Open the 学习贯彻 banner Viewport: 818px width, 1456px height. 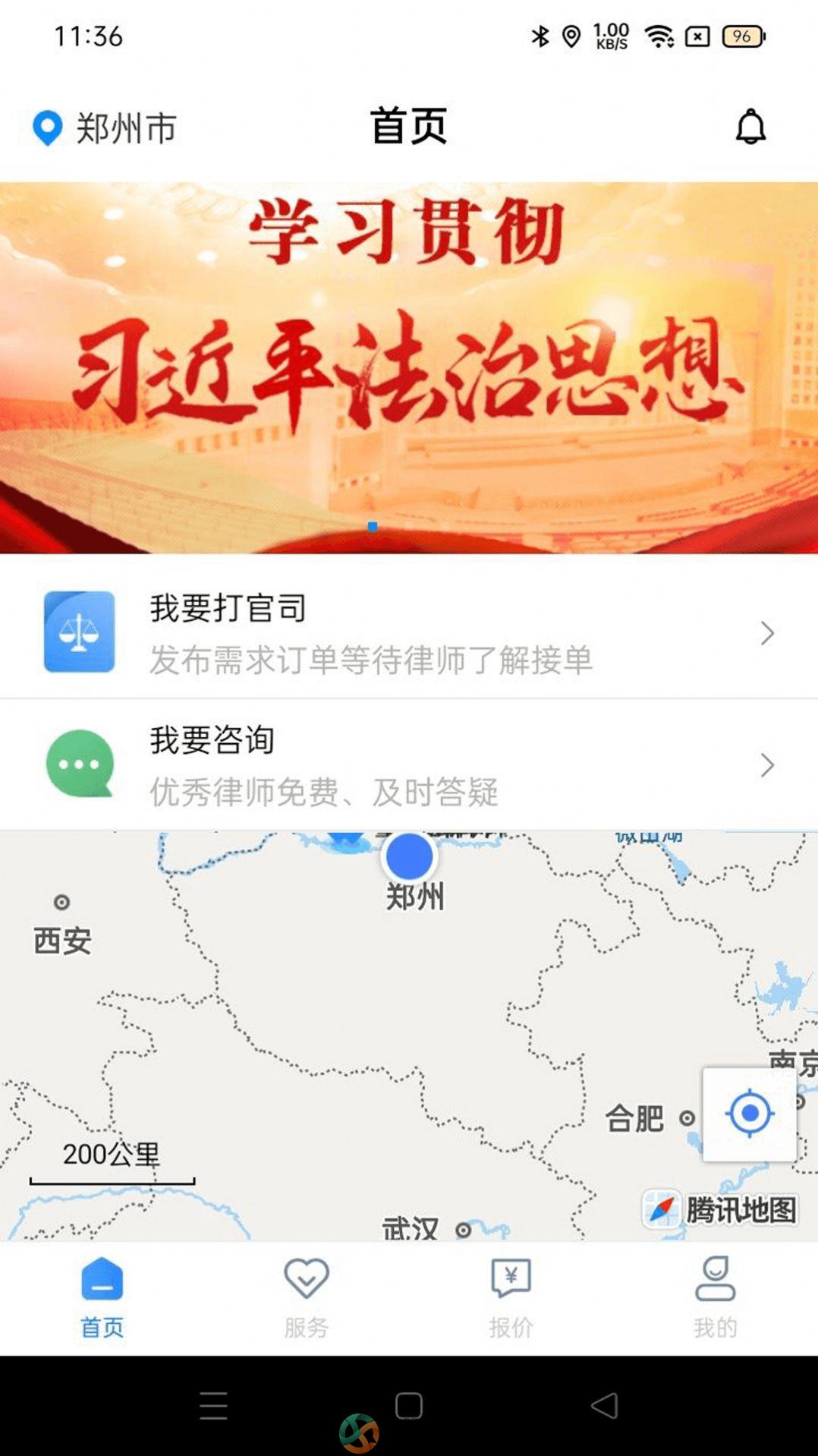[409, 367]
